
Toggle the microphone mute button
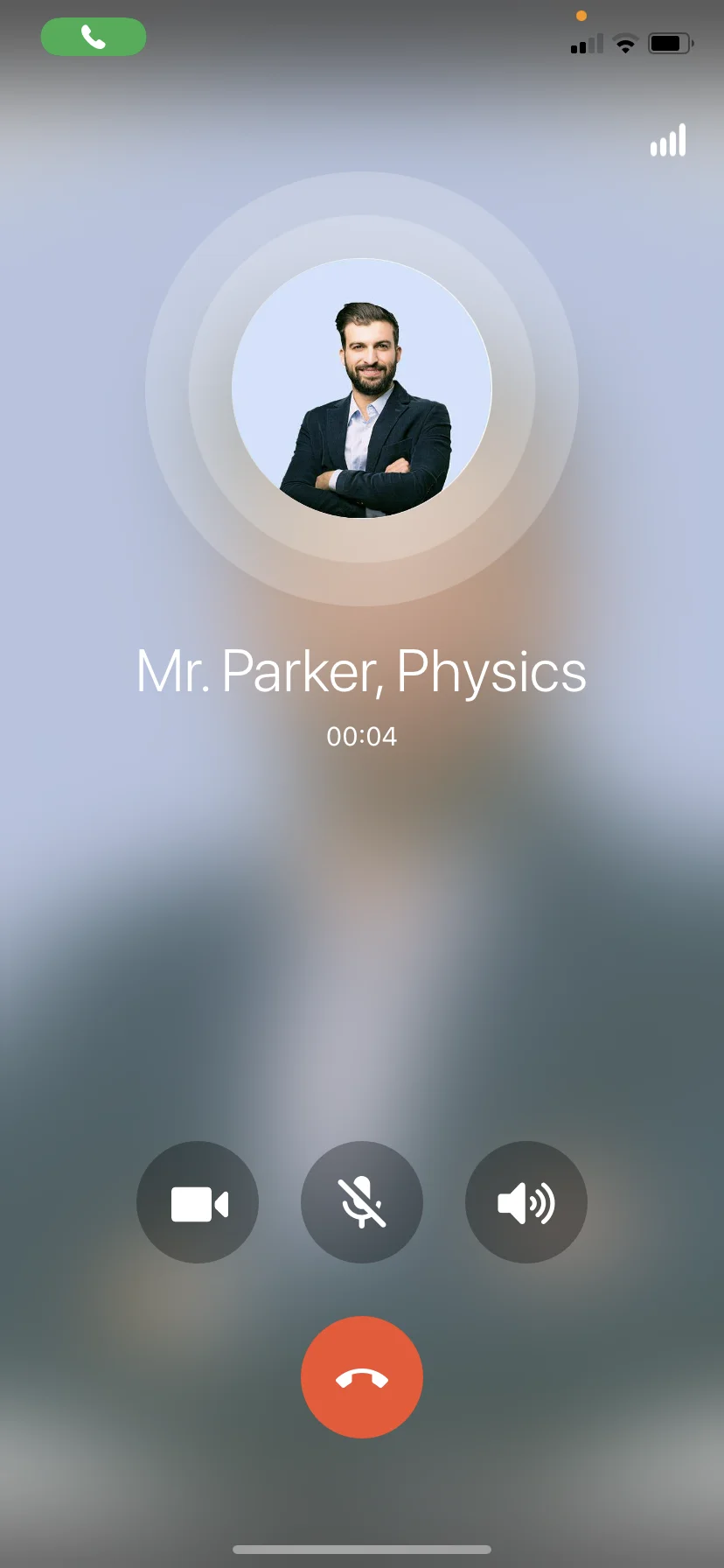point(362,1202)
